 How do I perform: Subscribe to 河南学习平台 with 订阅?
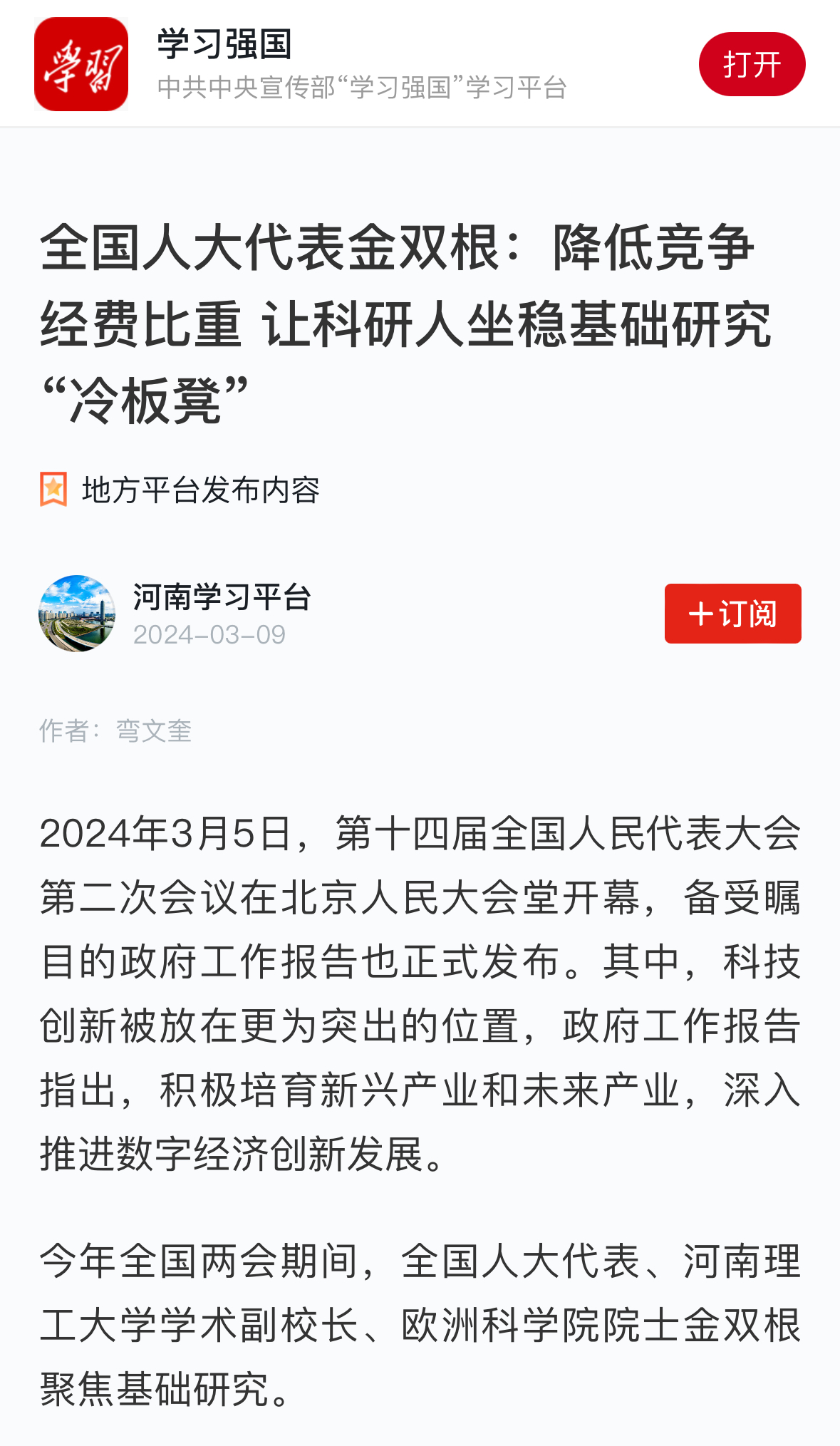[732, 614]
